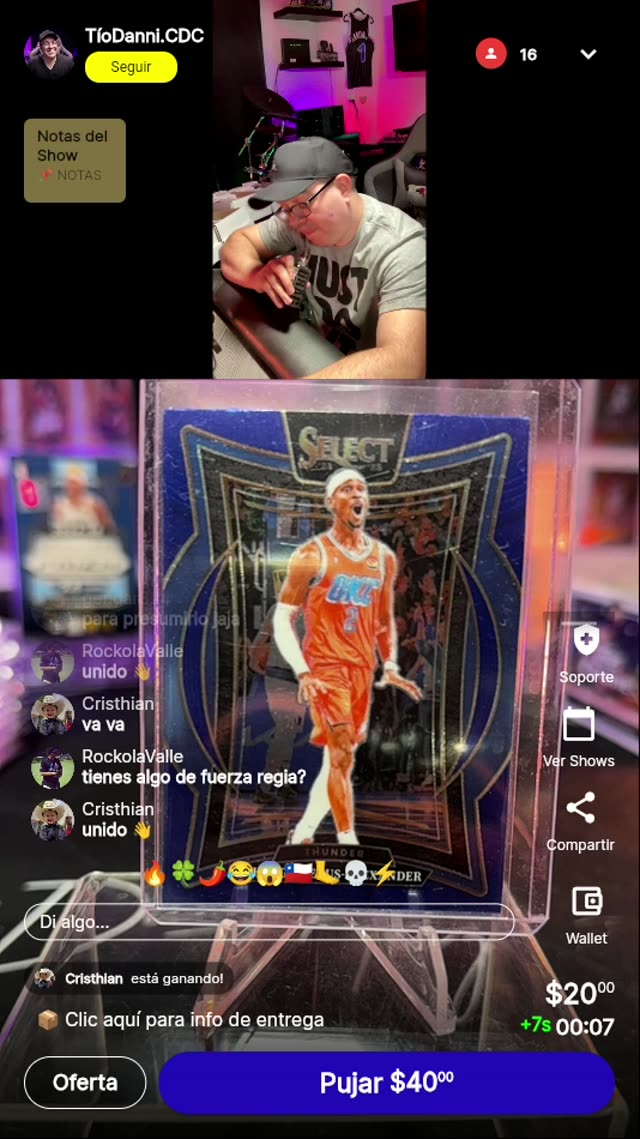Tap the Di algo chat field
The width and height of the screenshot is (640, 1139).
270,922
